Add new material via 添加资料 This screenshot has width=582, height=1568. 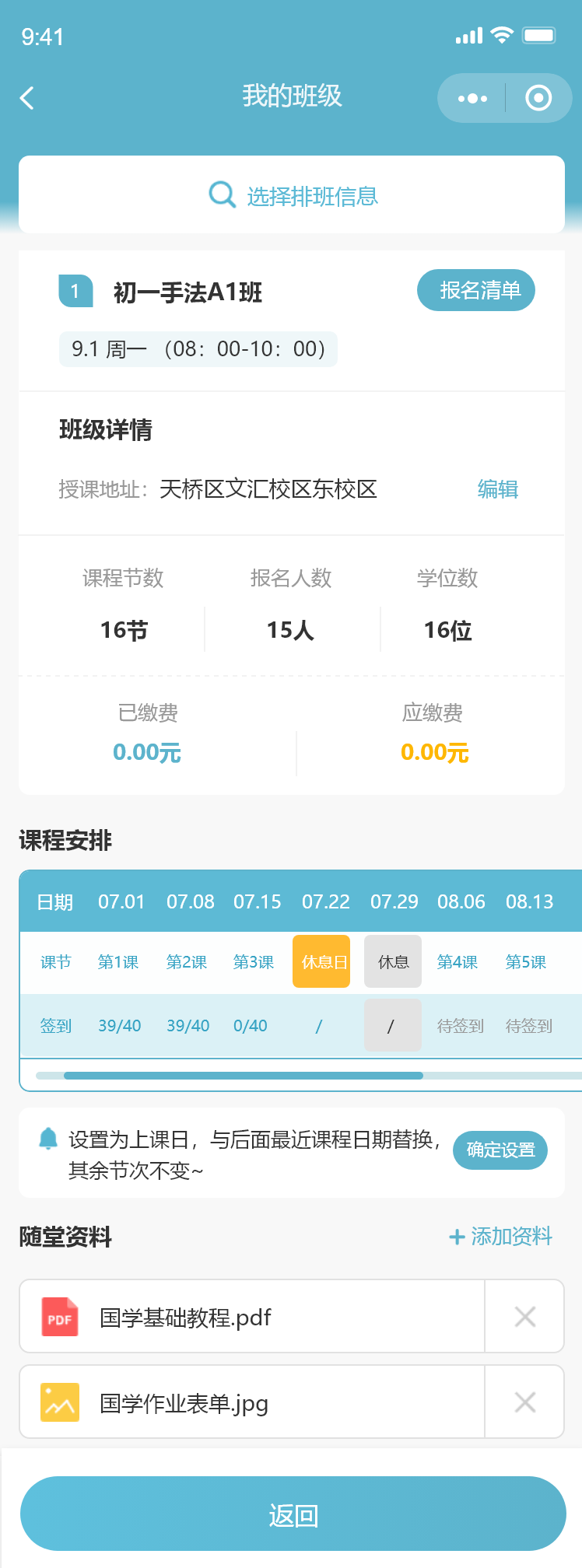(501, 1236)
